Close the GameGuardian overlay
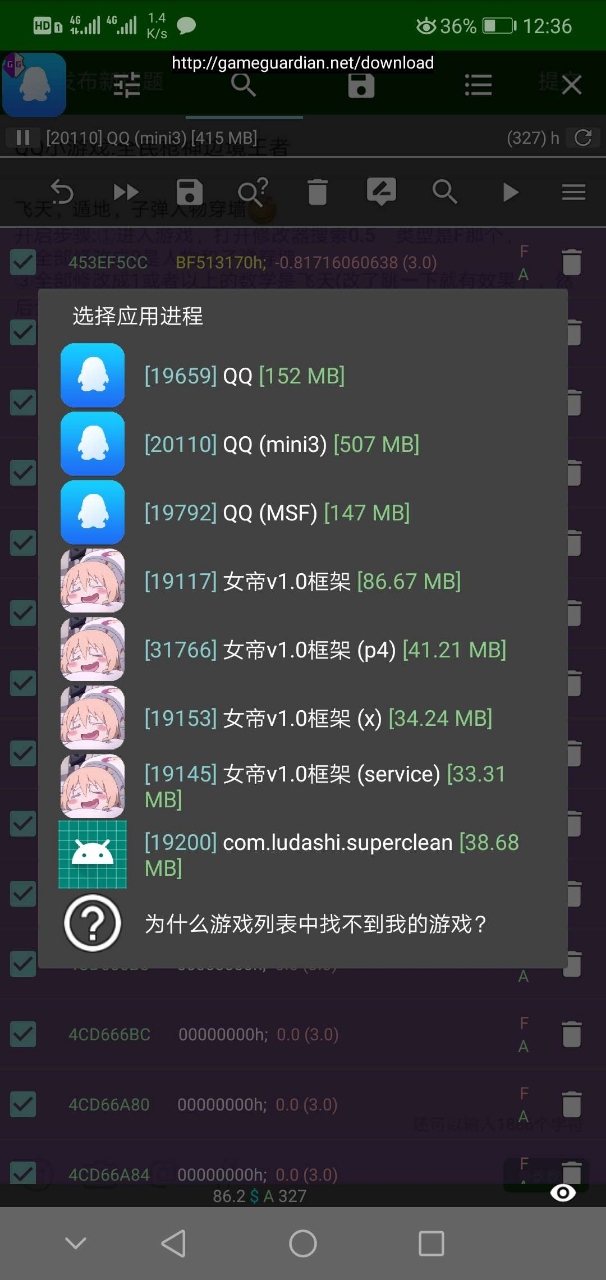The width and height of the screenshot is (606, 1280). pos(571,85)
